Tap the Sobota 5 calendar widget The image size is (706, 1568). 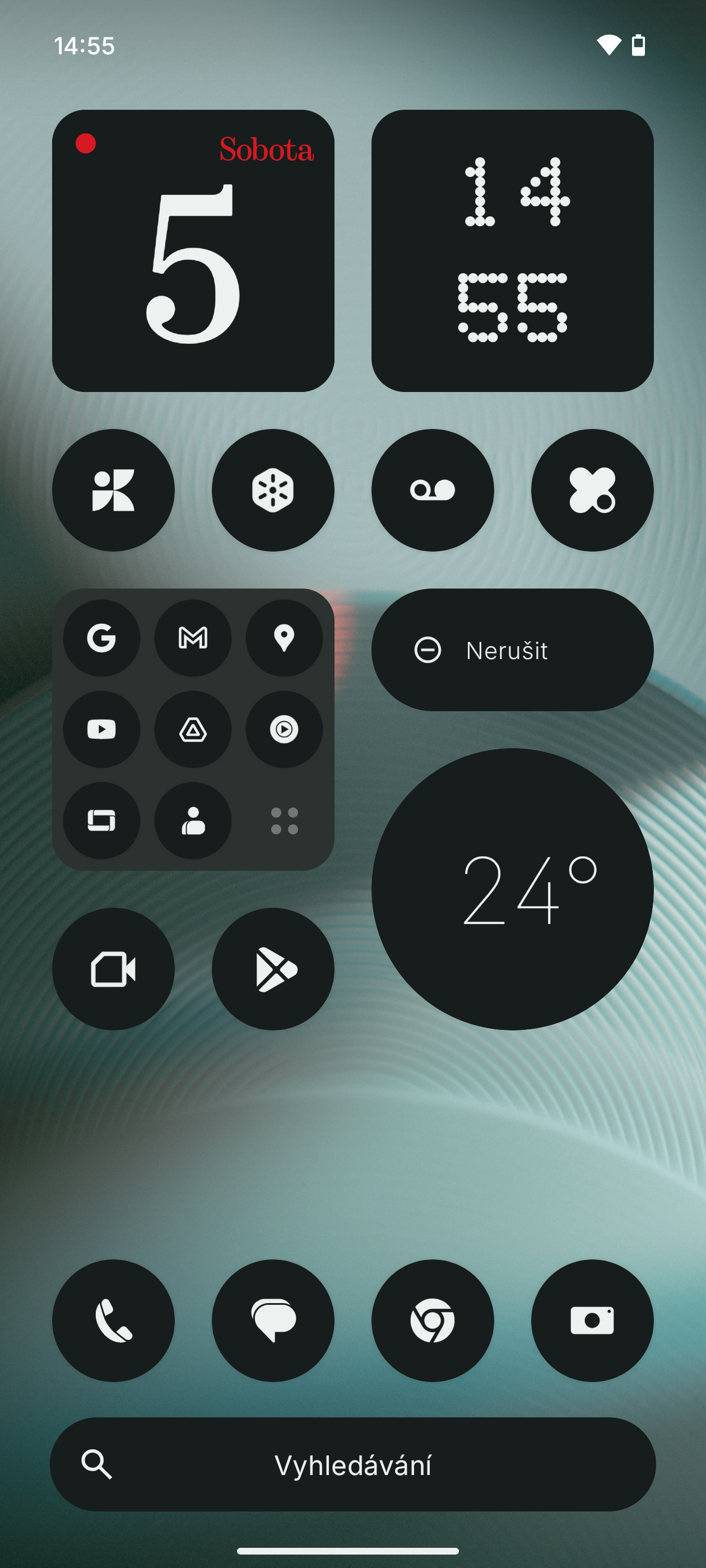(x=195, y=251)
